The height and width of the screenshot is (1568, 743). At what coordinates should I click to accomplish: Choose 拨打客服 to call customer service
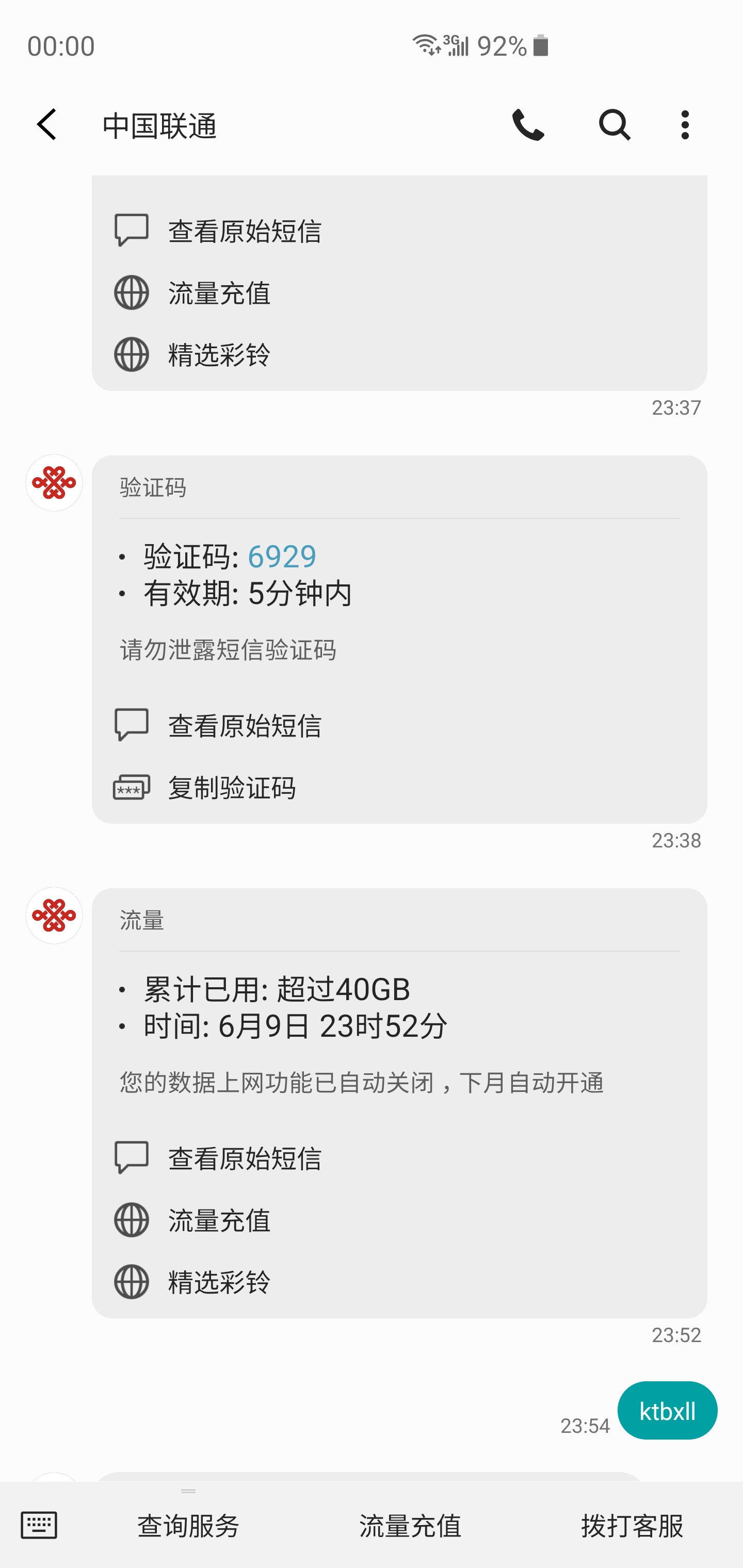632,1525
